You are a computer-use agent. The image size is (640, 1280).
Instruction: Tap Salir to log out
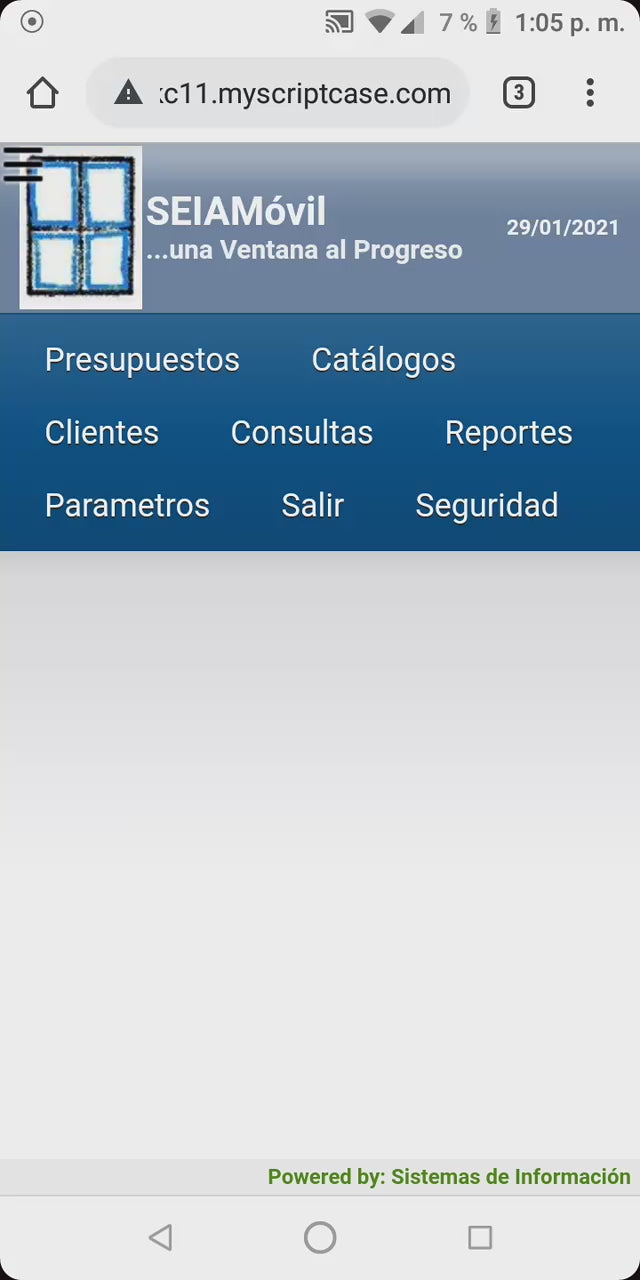pyautogui.click(x=312, y=506)
